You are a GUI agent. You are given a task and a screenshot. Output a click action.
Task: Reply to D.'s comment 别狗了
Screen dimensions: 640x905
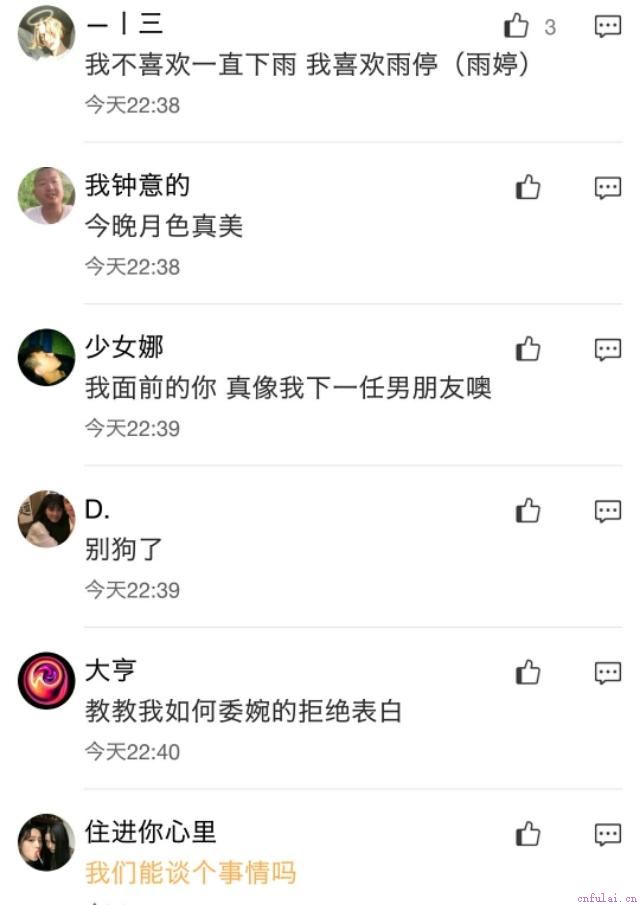(608, 511)
